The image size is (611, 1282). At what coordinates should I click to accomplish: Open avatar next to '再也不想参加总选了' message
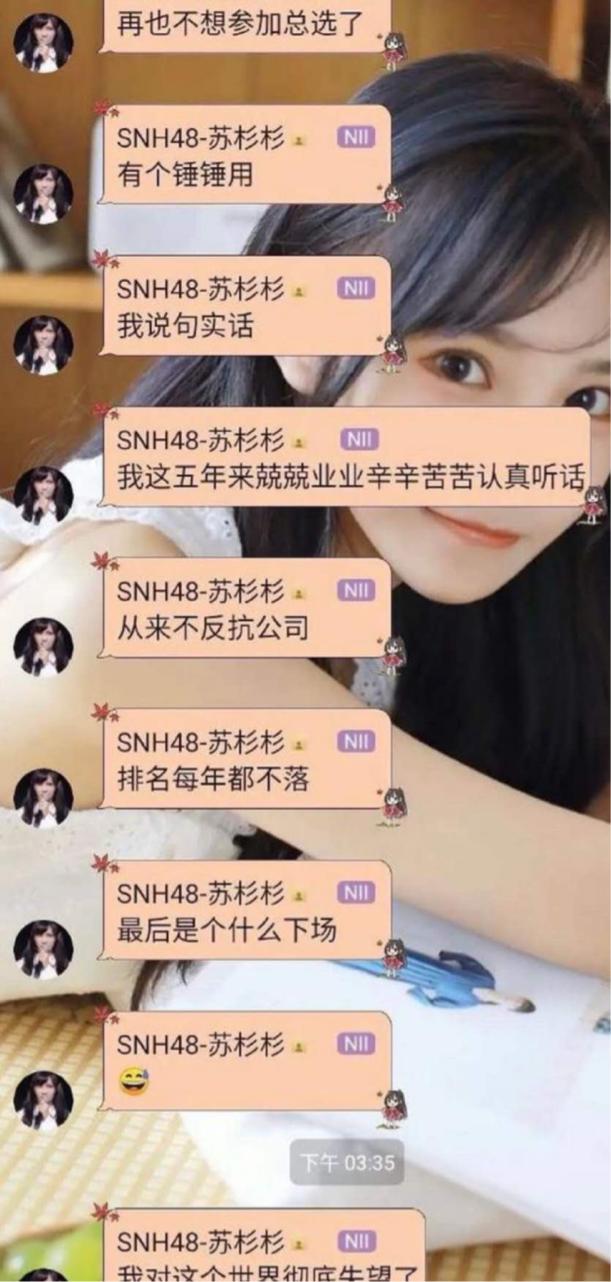pyautogui.click(x=43, y=42)
